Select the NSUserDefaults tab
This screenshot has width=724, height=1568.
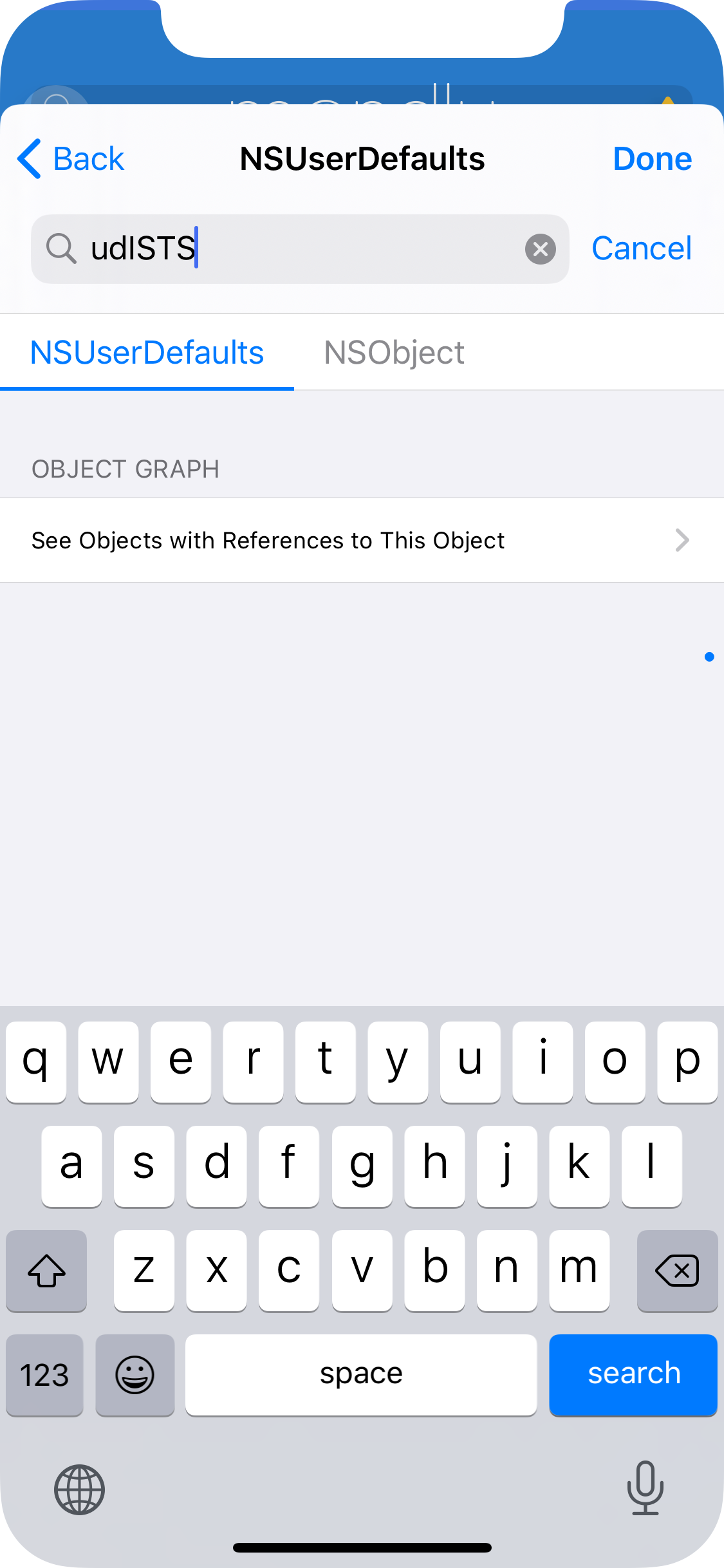pos(147,353)
